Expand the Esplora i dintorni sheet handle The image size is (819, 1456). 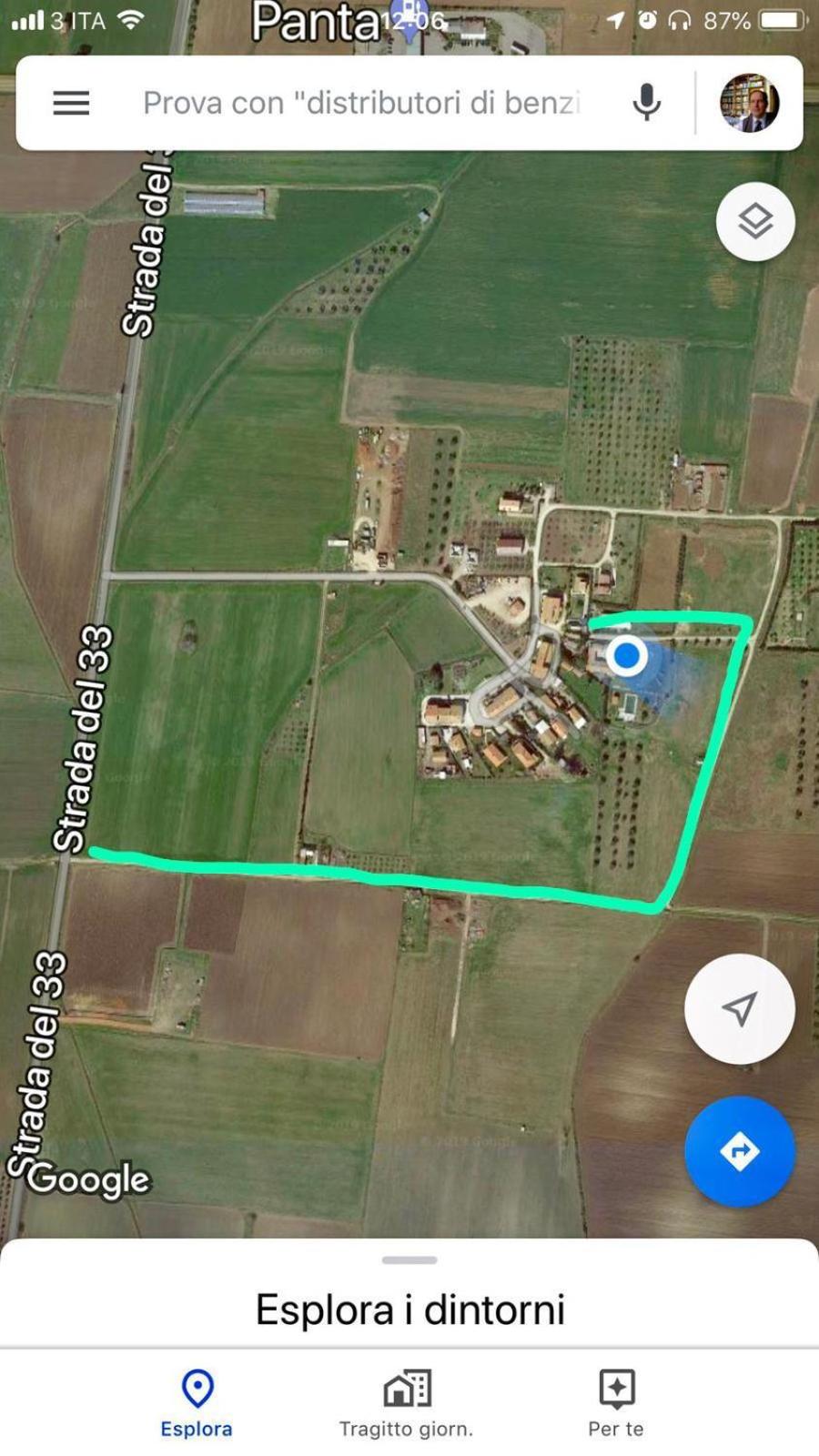coord(409,1260)
